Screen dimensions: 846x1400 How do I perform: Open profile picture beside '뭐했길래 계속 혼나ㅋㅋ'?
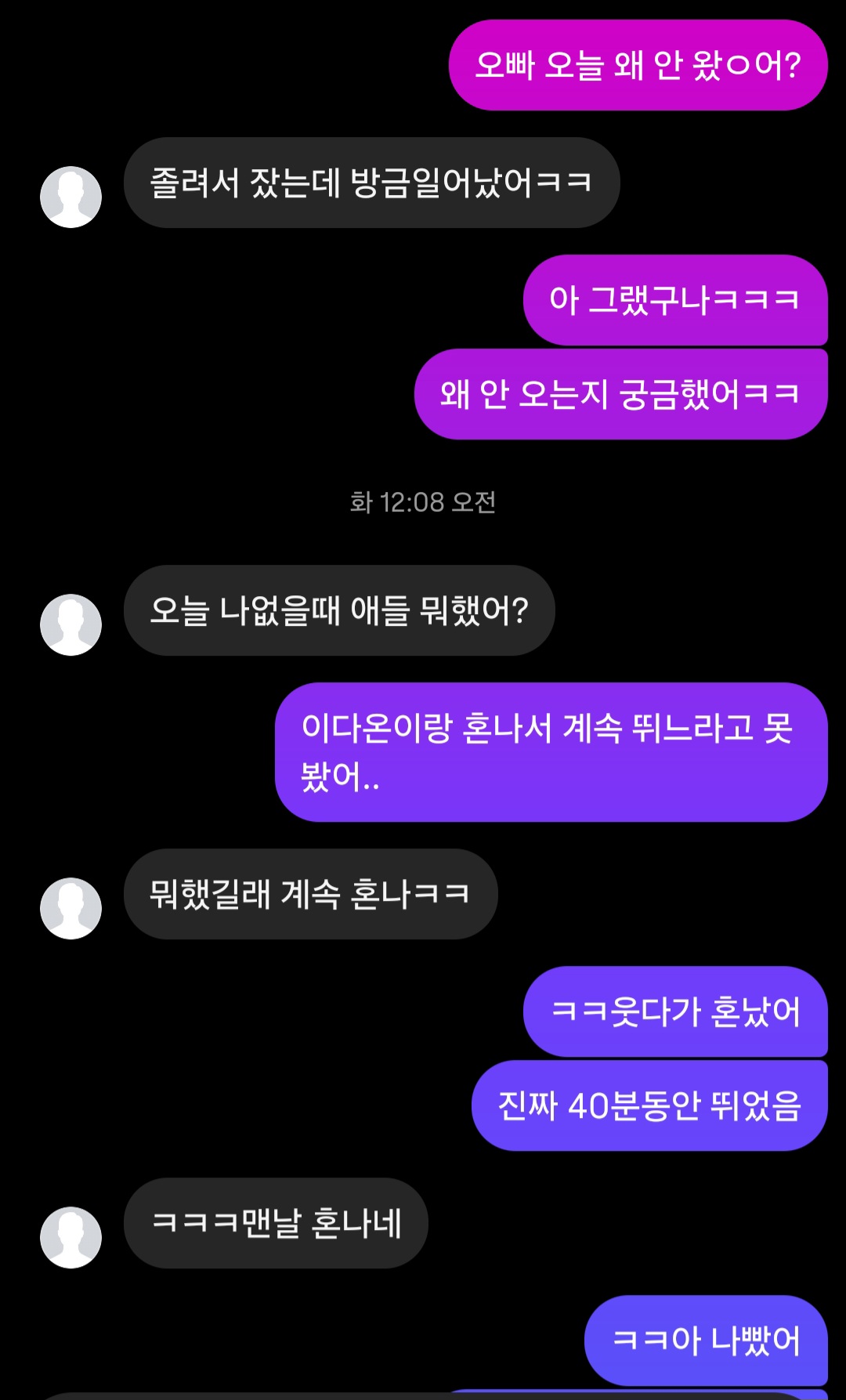click(70, 908)
